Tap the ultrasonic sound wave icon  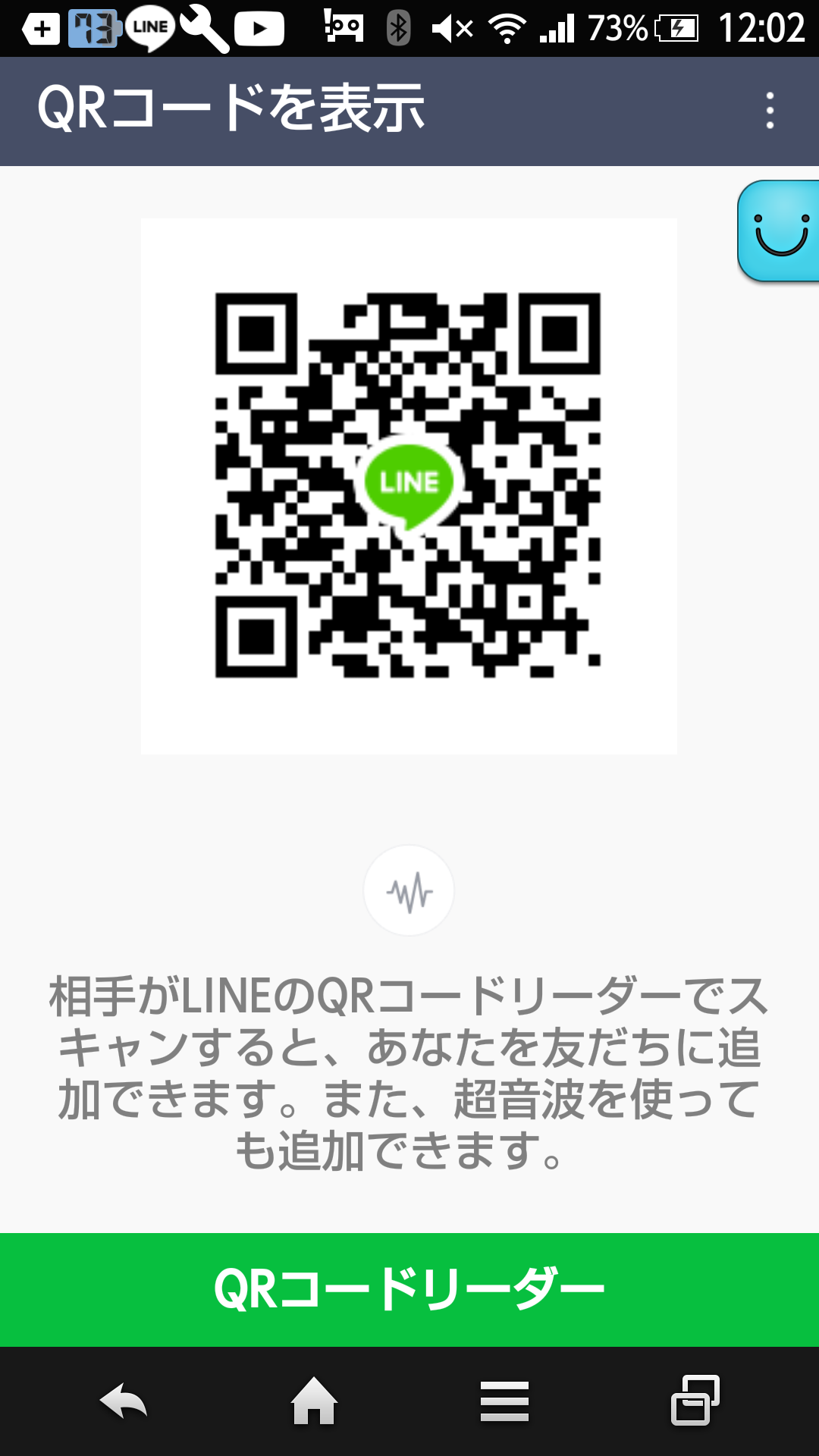tap(409, 890)
